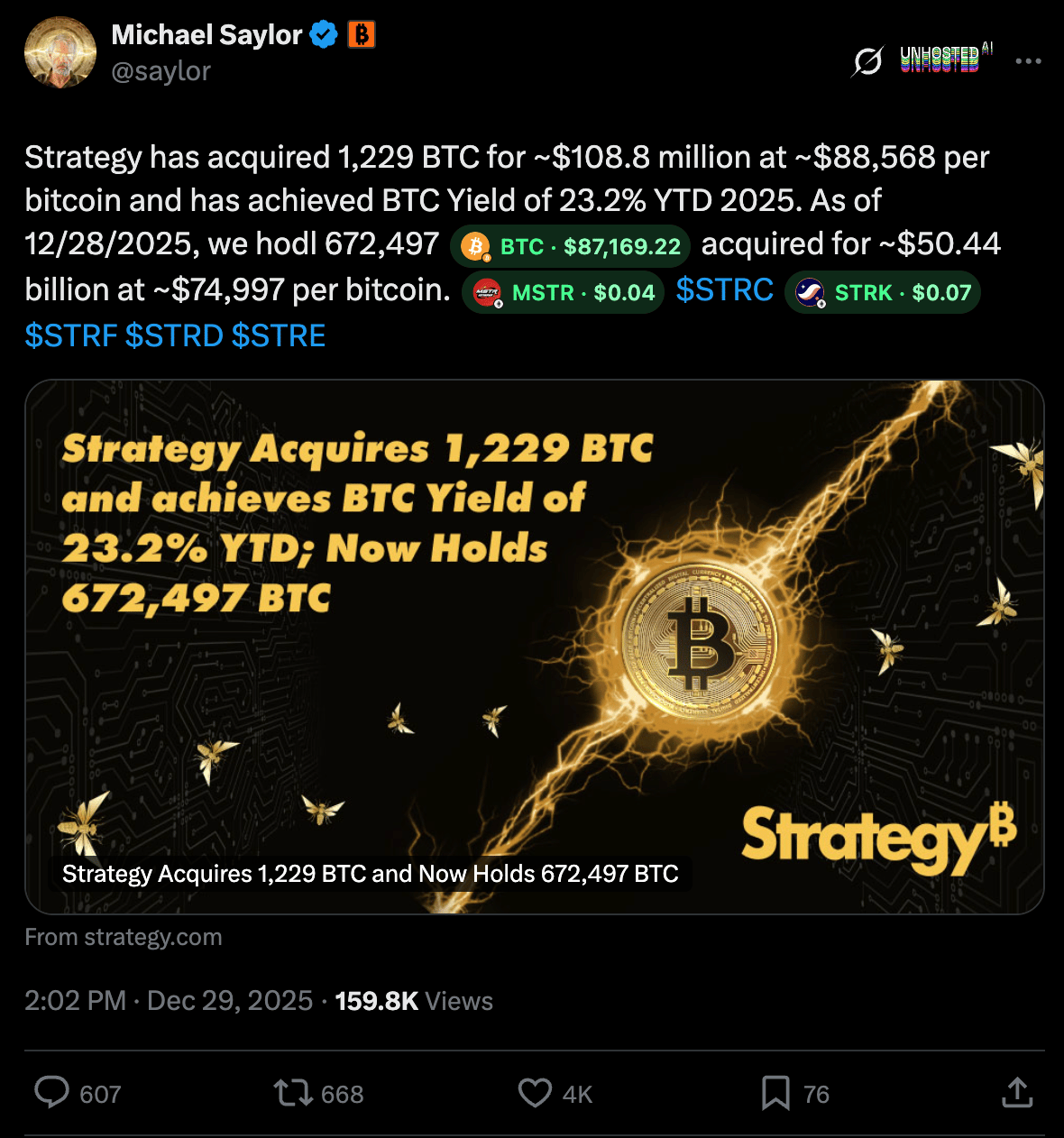The image size is (1064, 1138).
Task: Open the tweet's overflow menu
Action: click(1028, 61)
